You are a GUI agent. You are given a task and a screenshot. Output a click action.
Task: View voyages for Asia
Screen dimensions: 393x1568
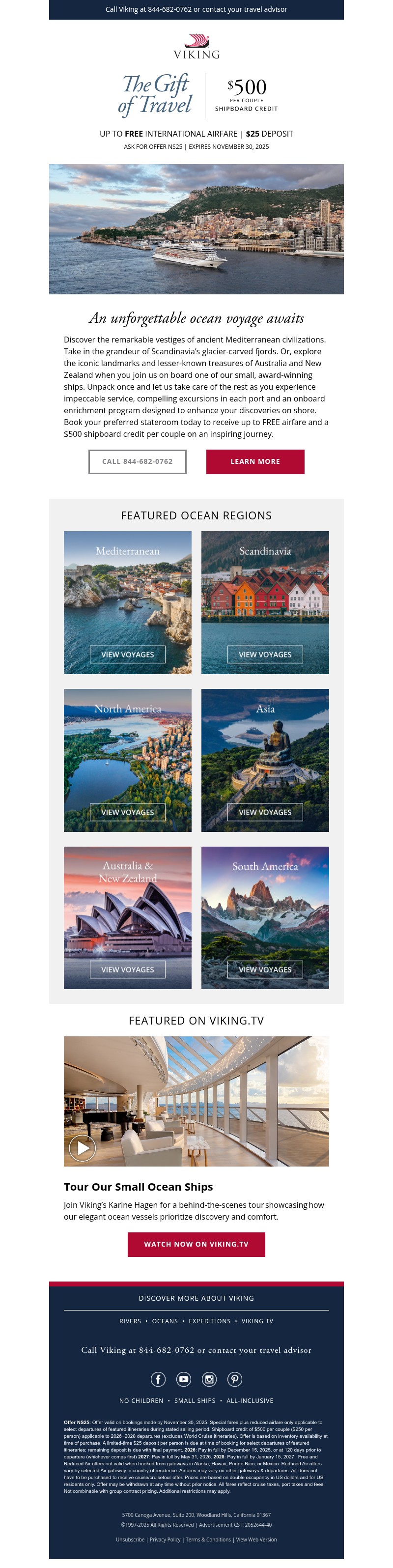point(265,812)
